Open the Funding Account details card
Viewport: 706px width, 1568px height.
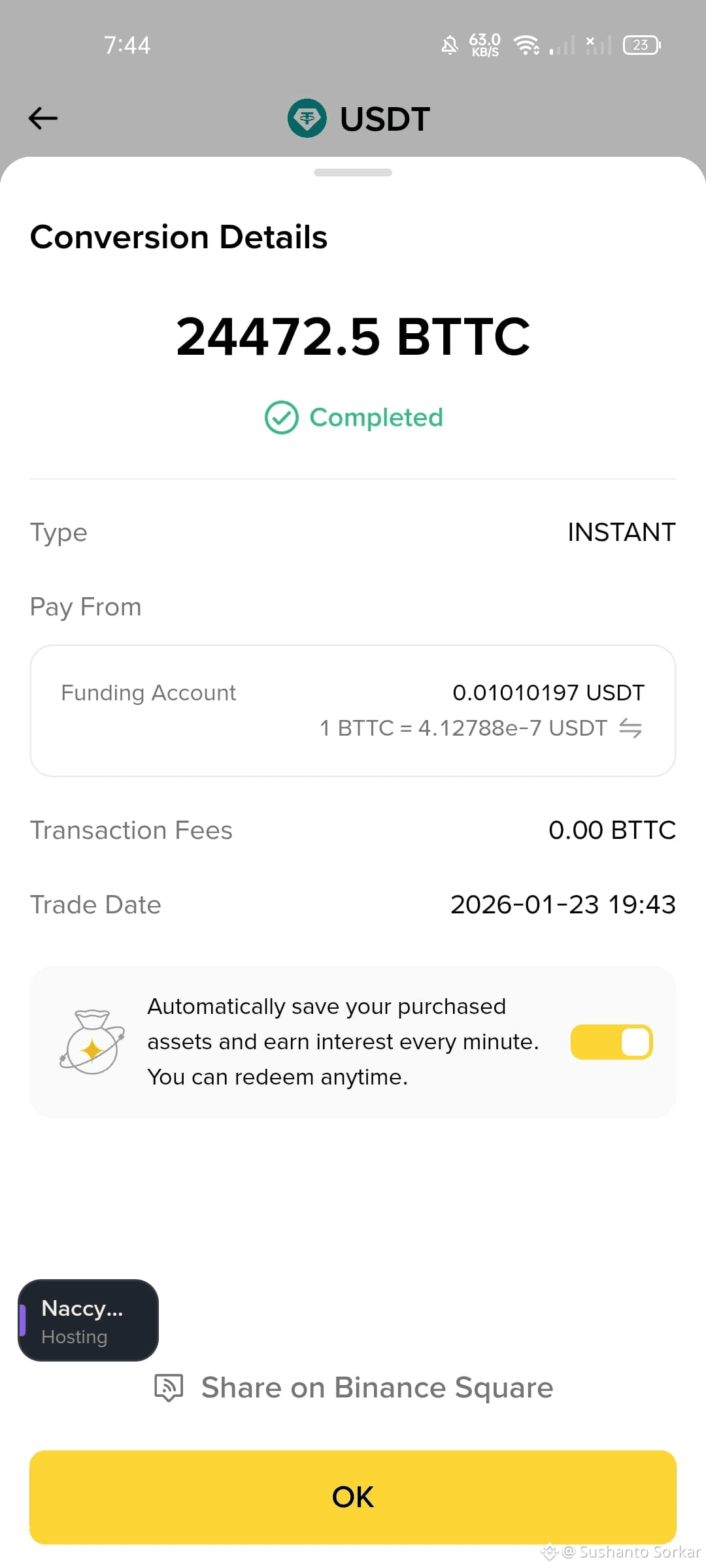352,709
